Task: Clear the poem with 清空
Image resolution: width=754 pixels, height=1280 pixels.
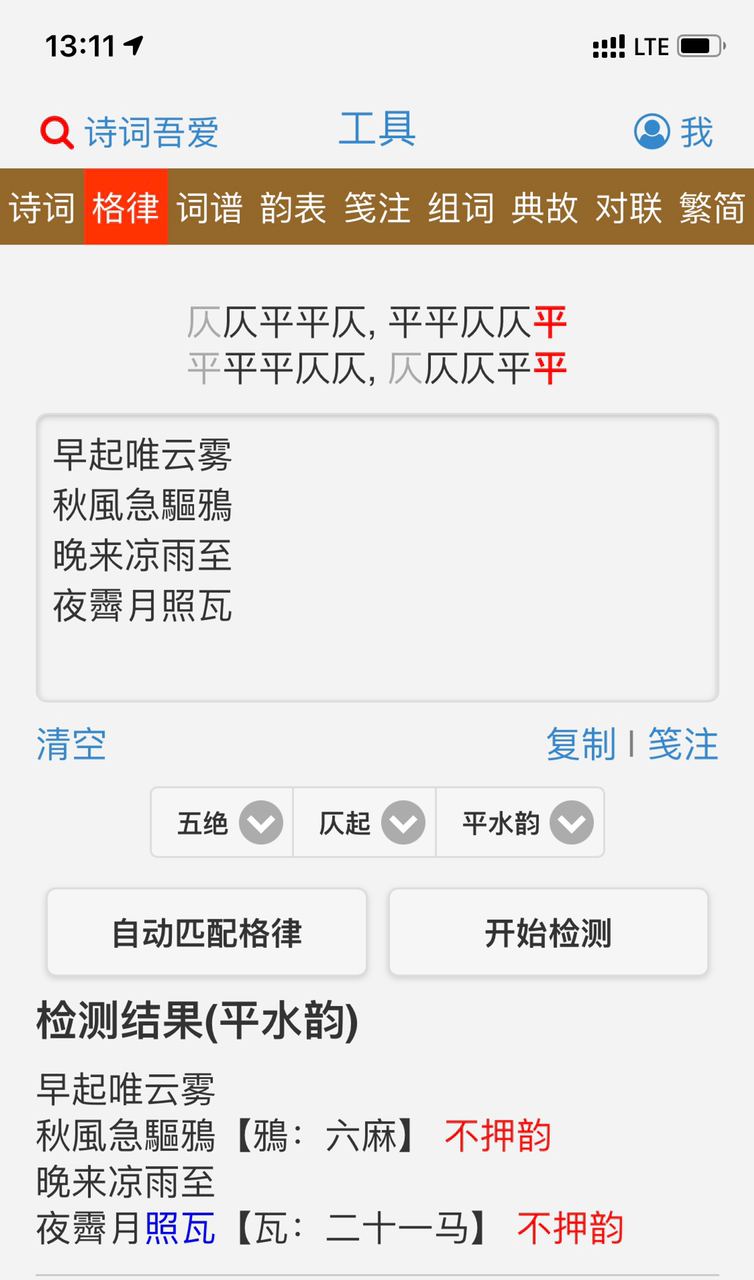Action: (x=71, y=745)
